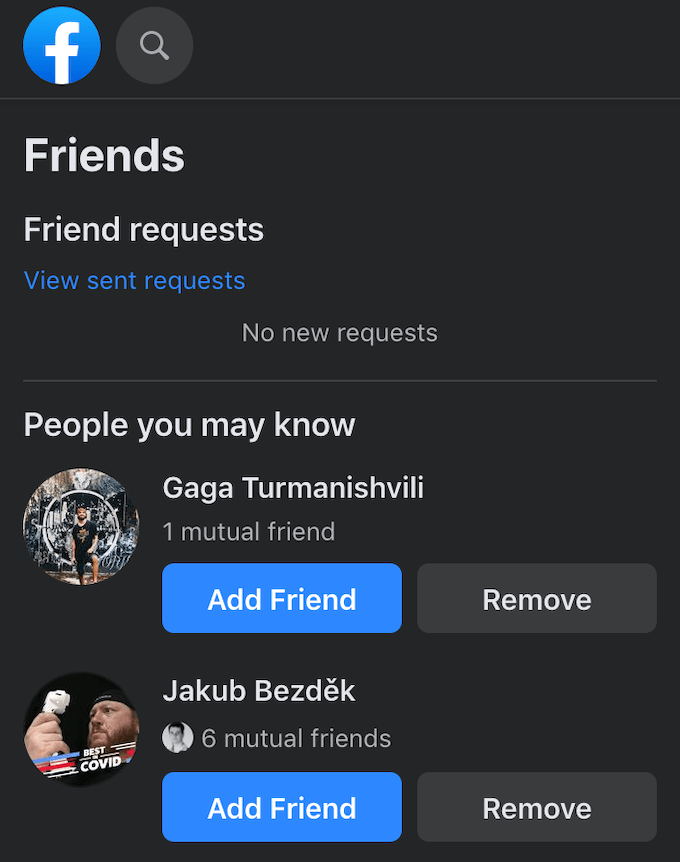
Task: Add Gaga Turmanishvili as a friend
Action: 281,598
